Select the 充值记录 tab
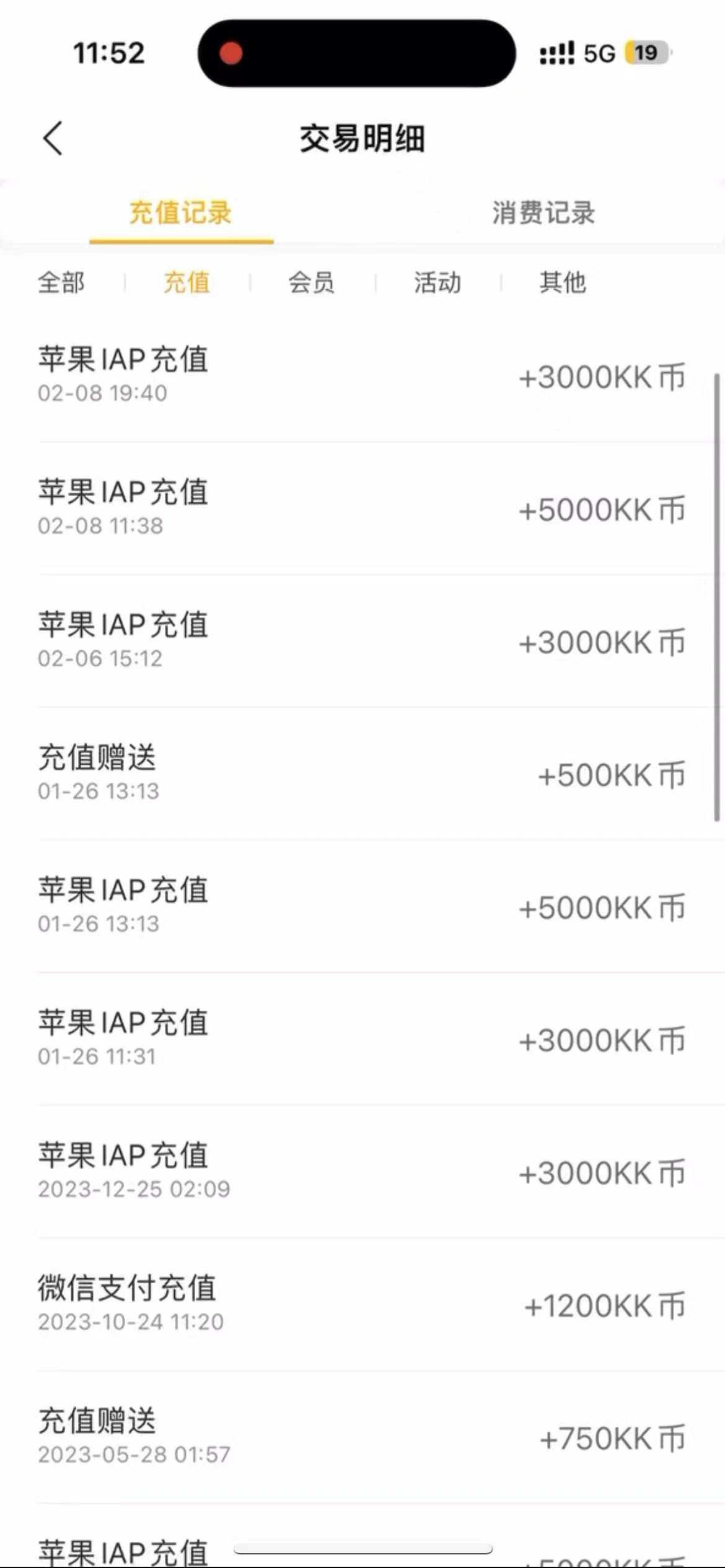The image size is (725, 1568). tap(180, 212)
